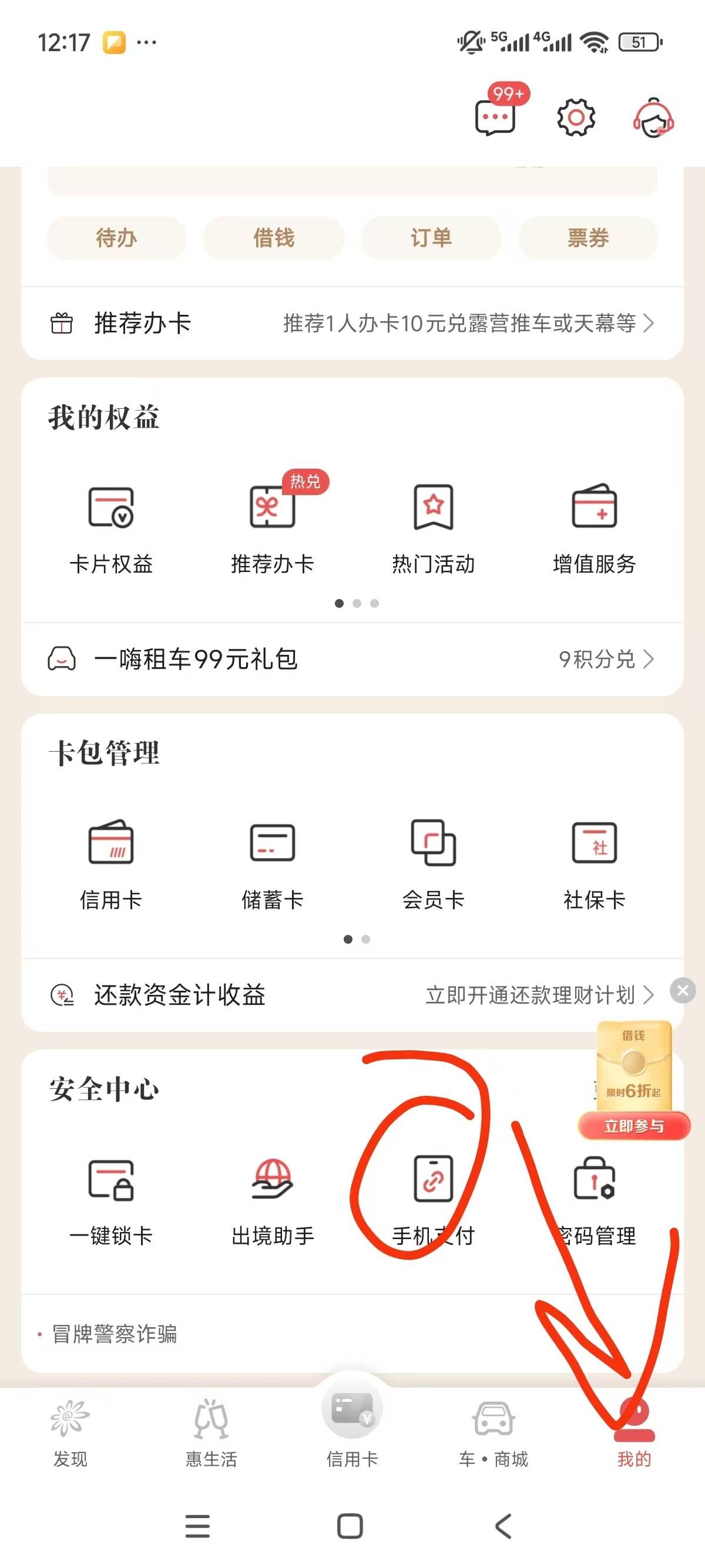The image size is (705, 1568).
Task: Open the 还款资金计收益 row
Action: click(x=352, y=995)
